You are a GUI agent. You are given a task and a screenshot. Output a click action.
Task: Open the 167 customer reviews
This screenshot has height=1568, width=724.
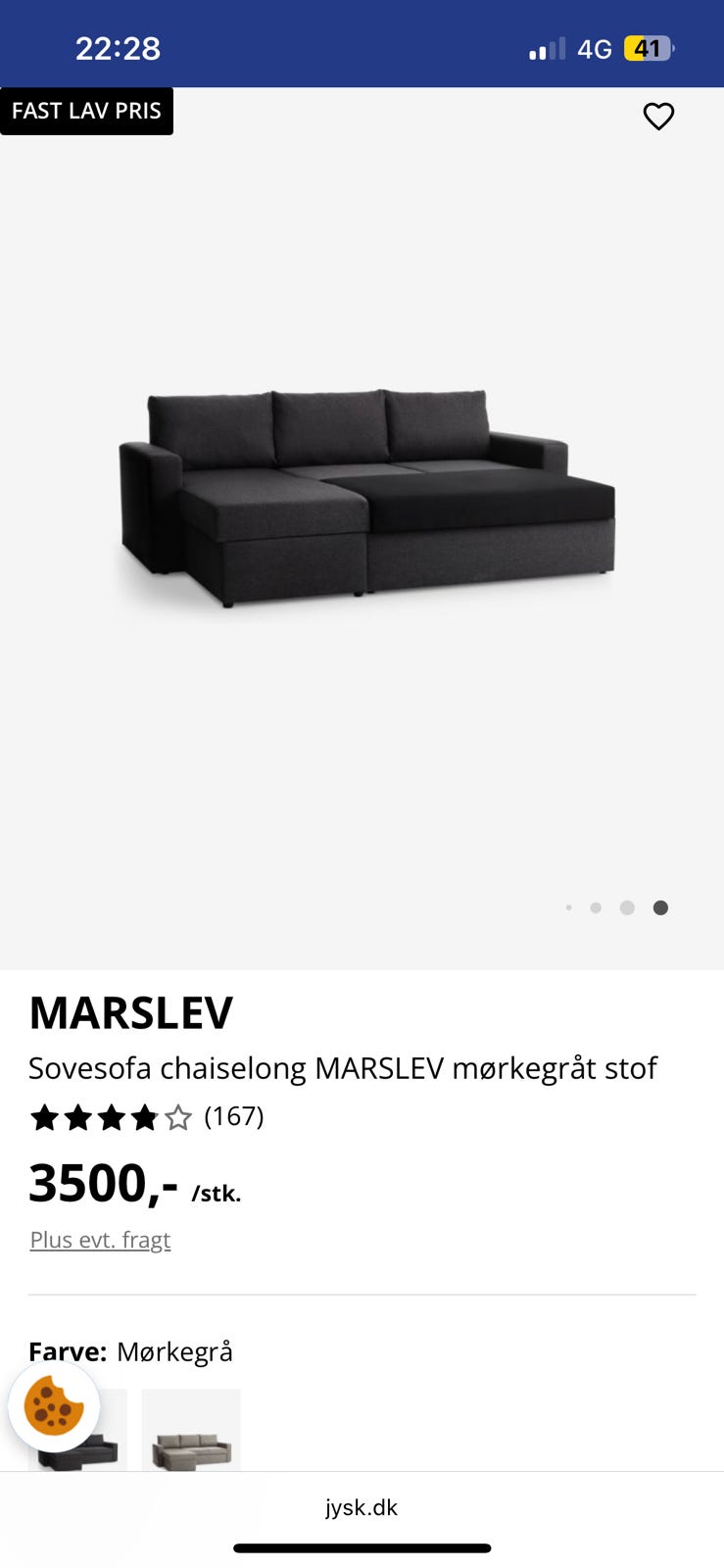tap(233, 1116)
